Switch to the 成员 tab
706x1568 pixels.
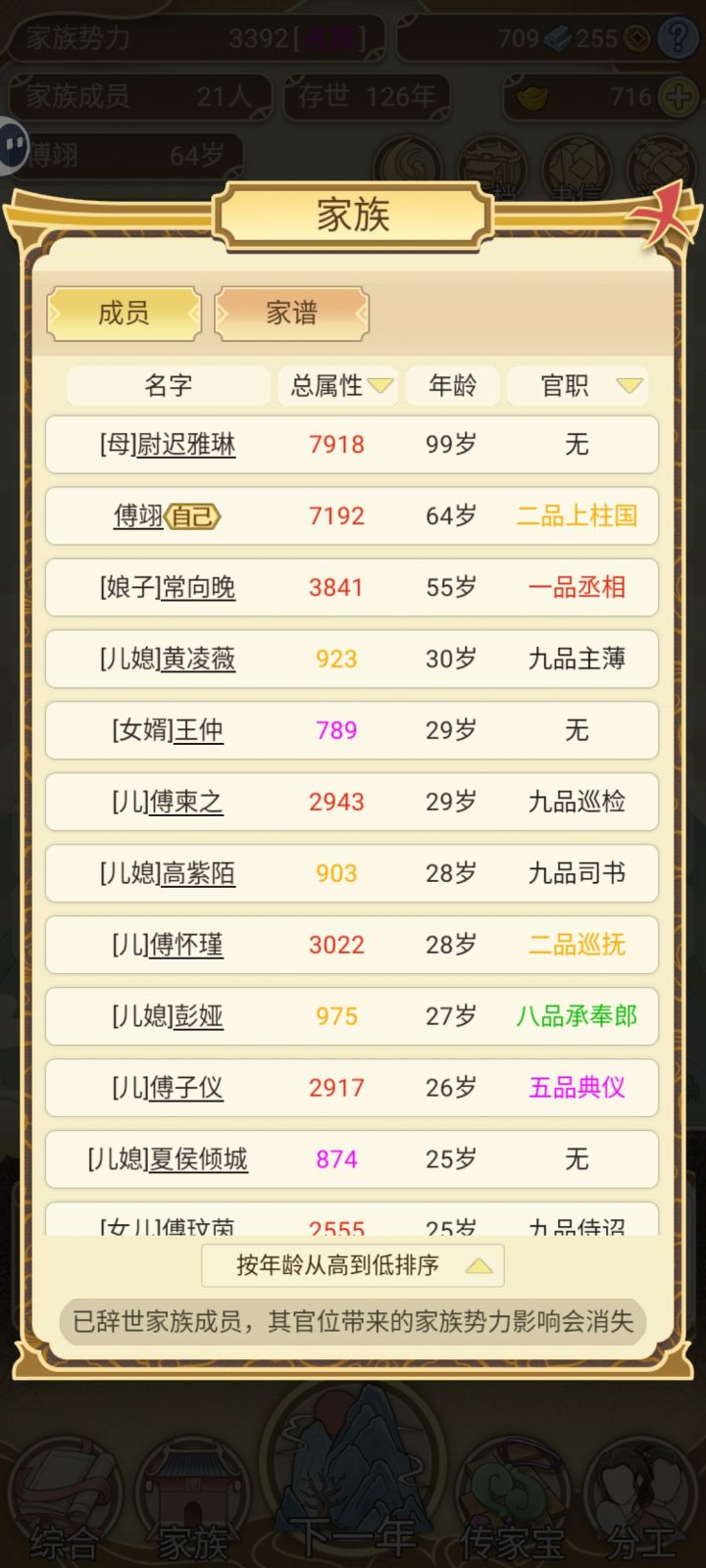124,313
